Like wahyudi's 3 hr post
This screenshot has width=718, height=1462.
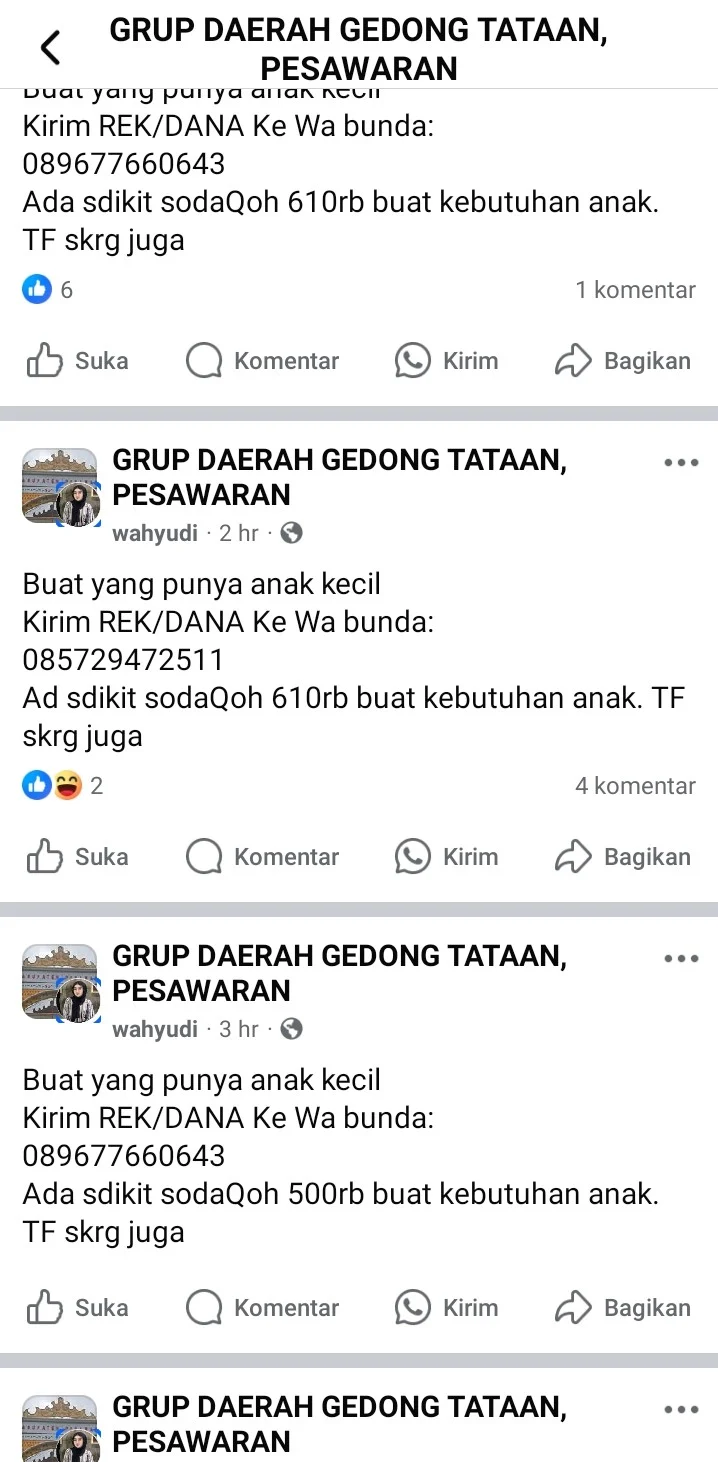(78, 1308)
